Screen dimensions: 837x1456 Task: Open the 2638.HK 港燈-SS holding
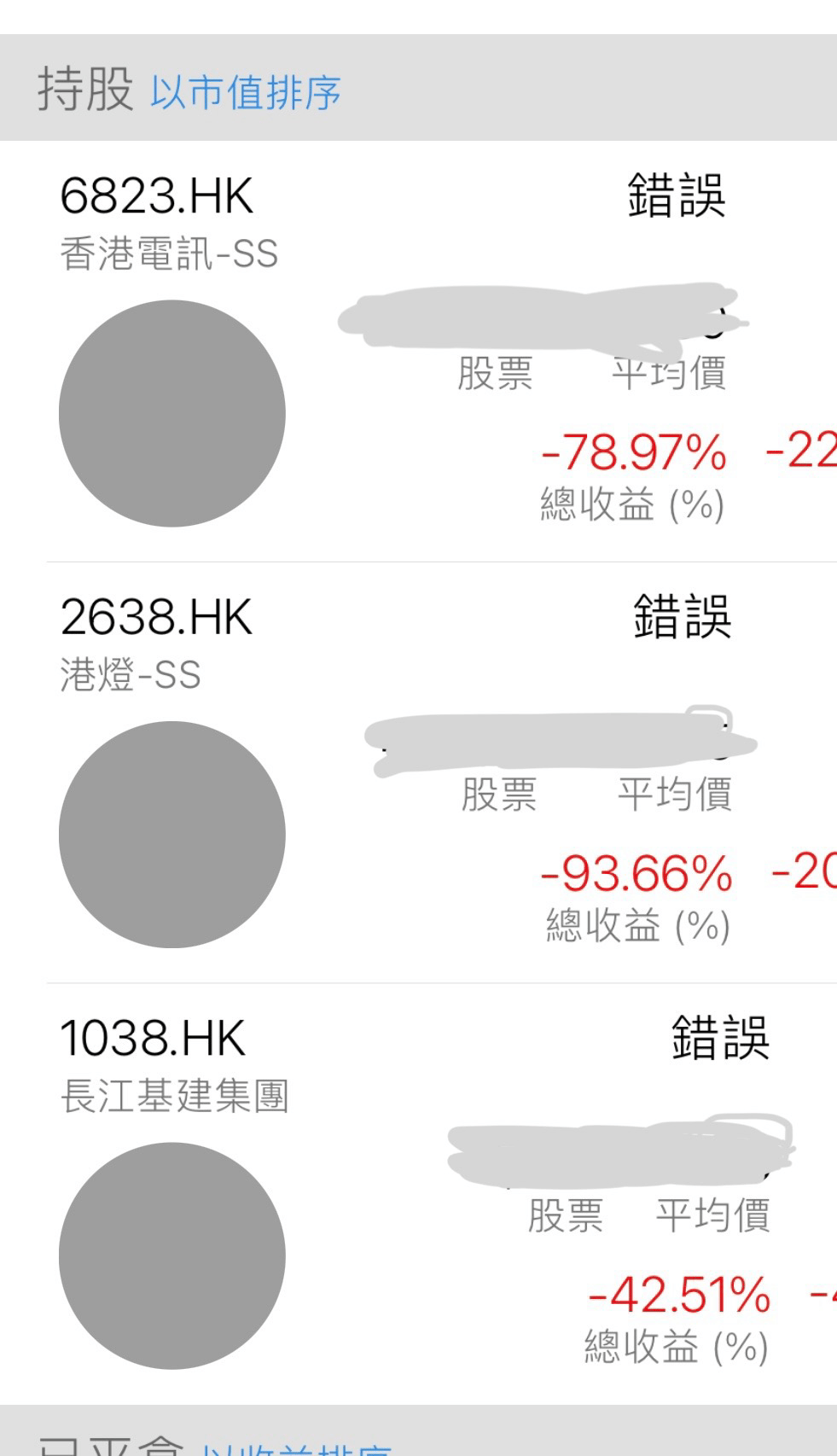(418, 772)
